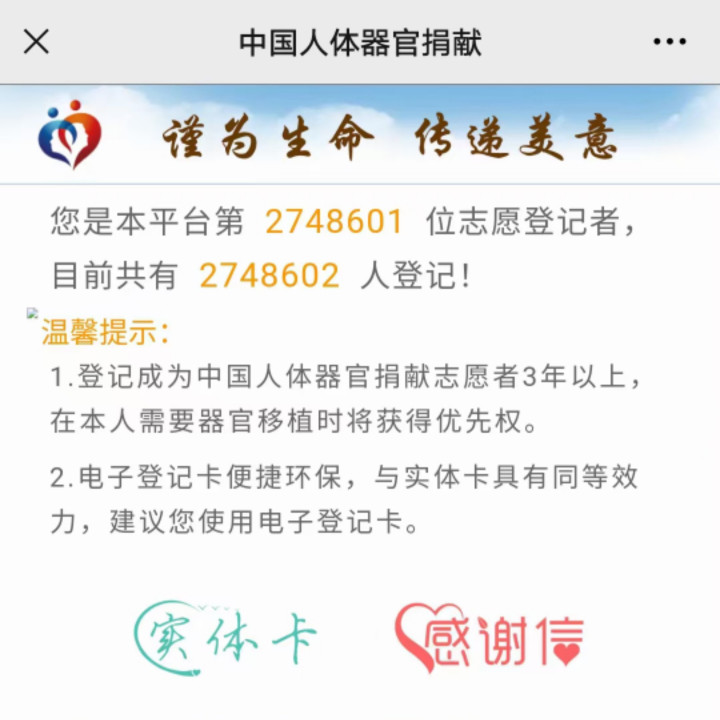This screenshot has width=720, height=720.
Task: Request the 实体卡 physical card
Action: click(226, 636)
